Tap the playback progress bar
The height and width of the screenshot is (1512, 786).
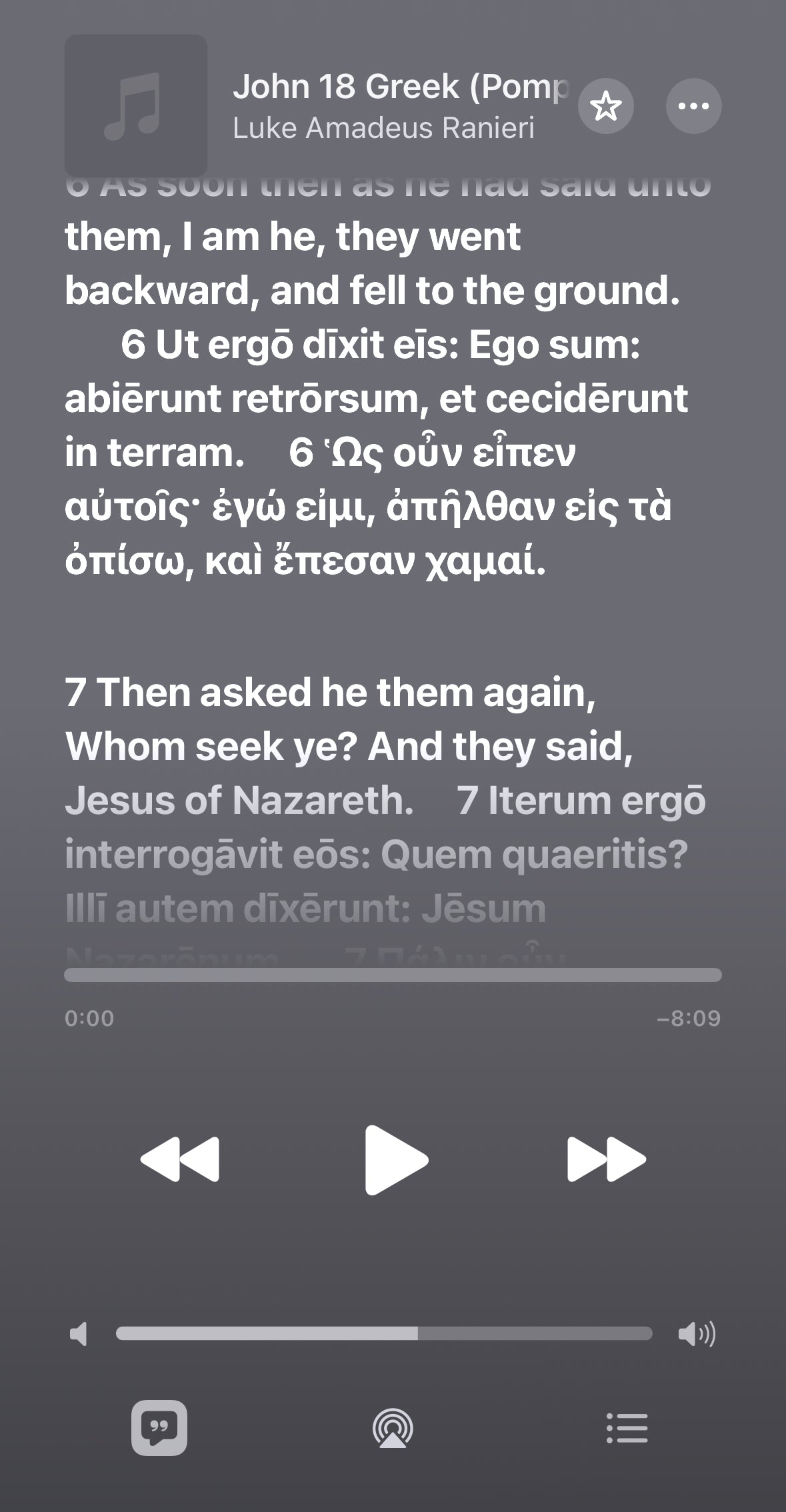coord(393,975)
